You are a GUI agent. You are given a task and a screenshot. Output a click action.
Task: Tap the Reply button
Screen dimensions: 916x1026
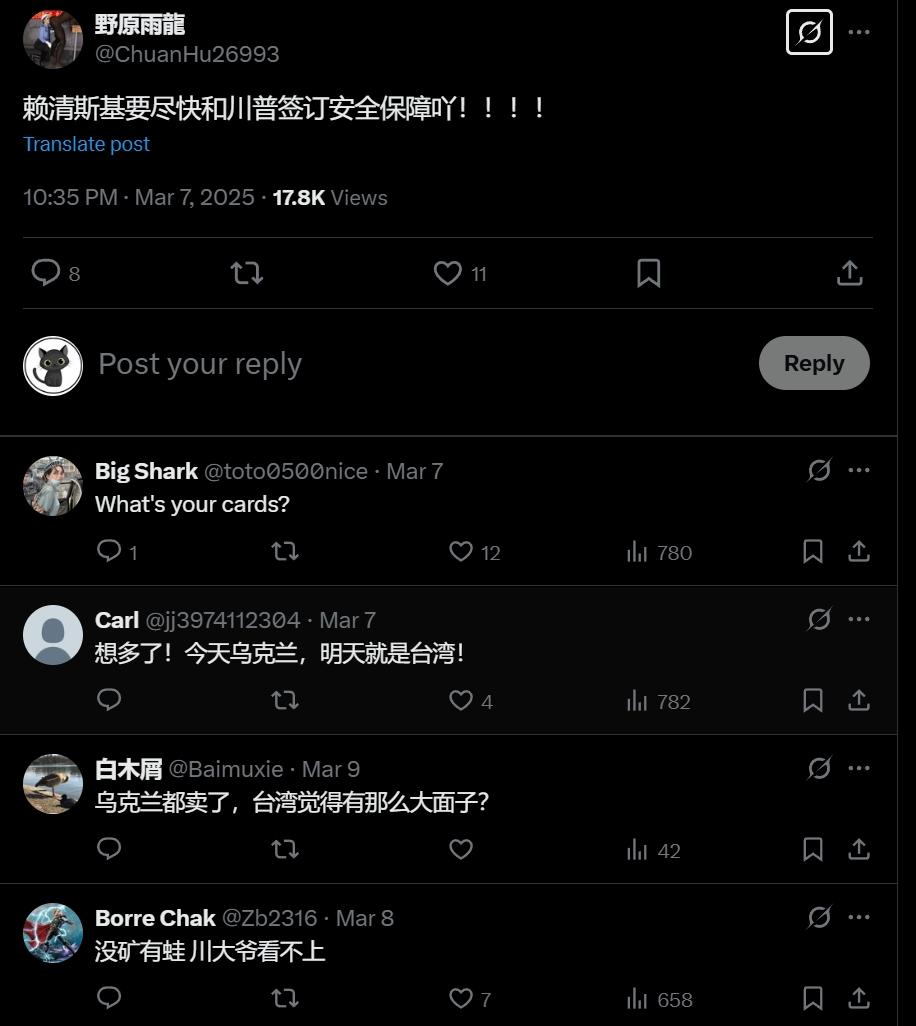click(x=813, y=363)
